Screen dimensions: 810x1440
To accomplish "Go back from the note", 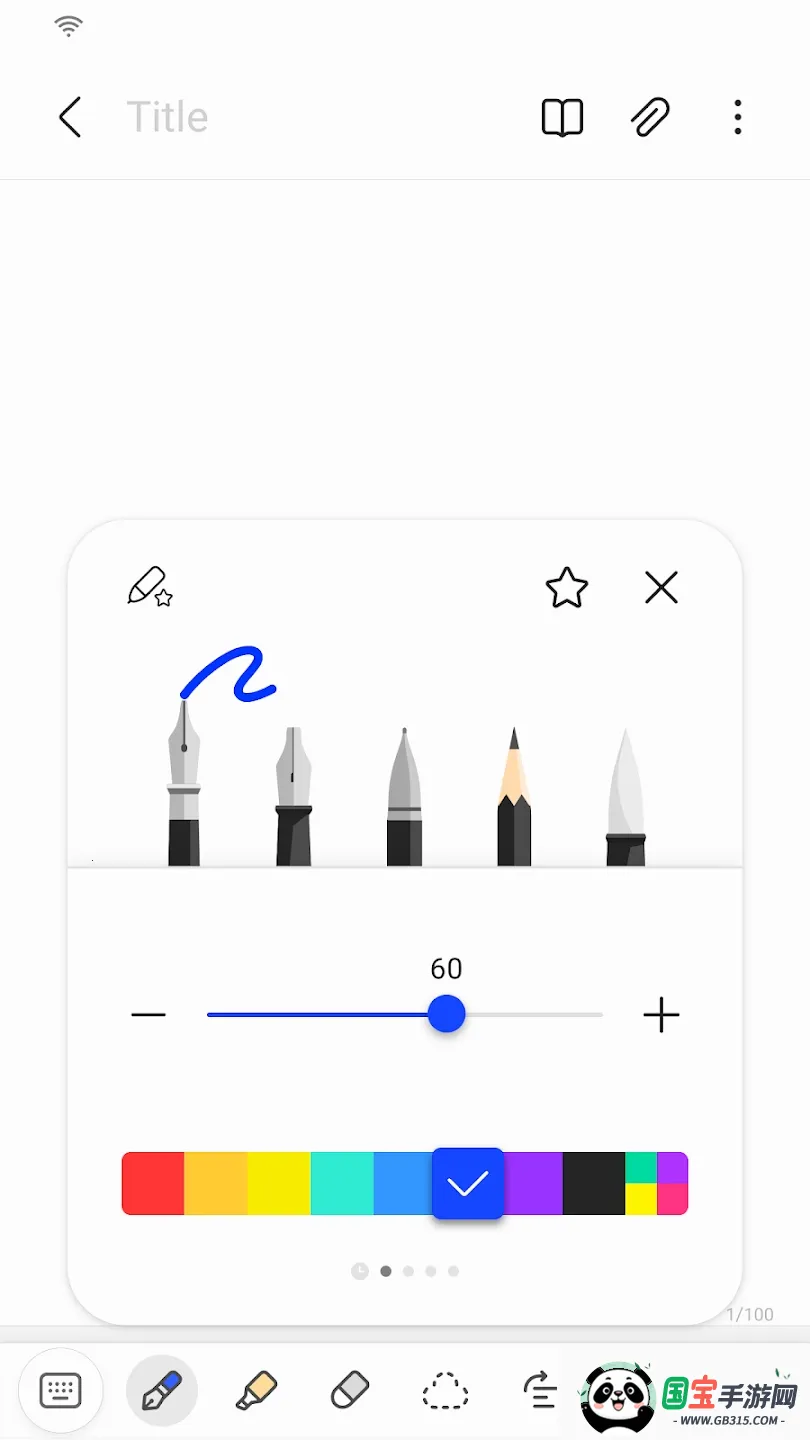I will pyautogui.click(x=69, y=117).
